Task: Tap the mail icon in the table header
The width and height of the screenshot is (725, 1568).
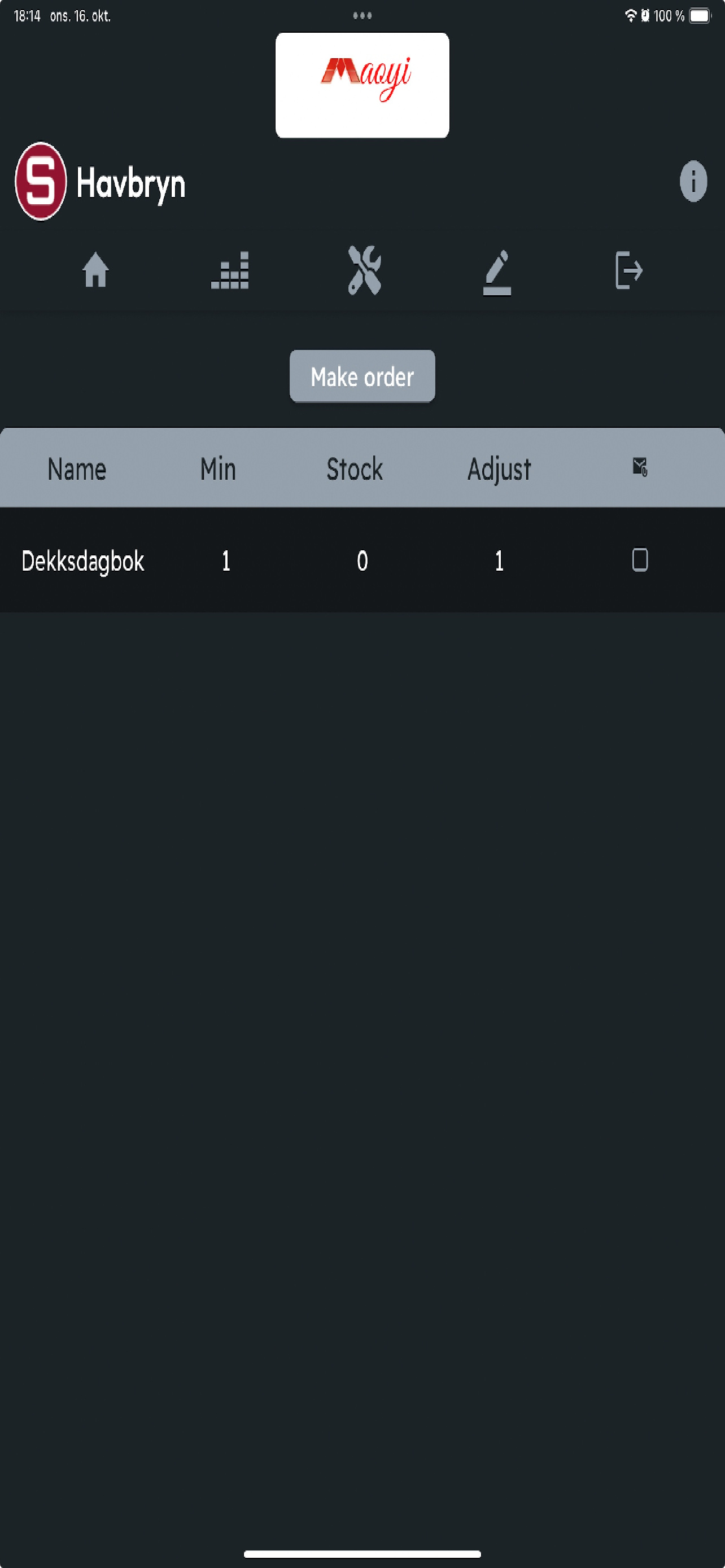Action: pyautogui.click(x=639, y=467)
